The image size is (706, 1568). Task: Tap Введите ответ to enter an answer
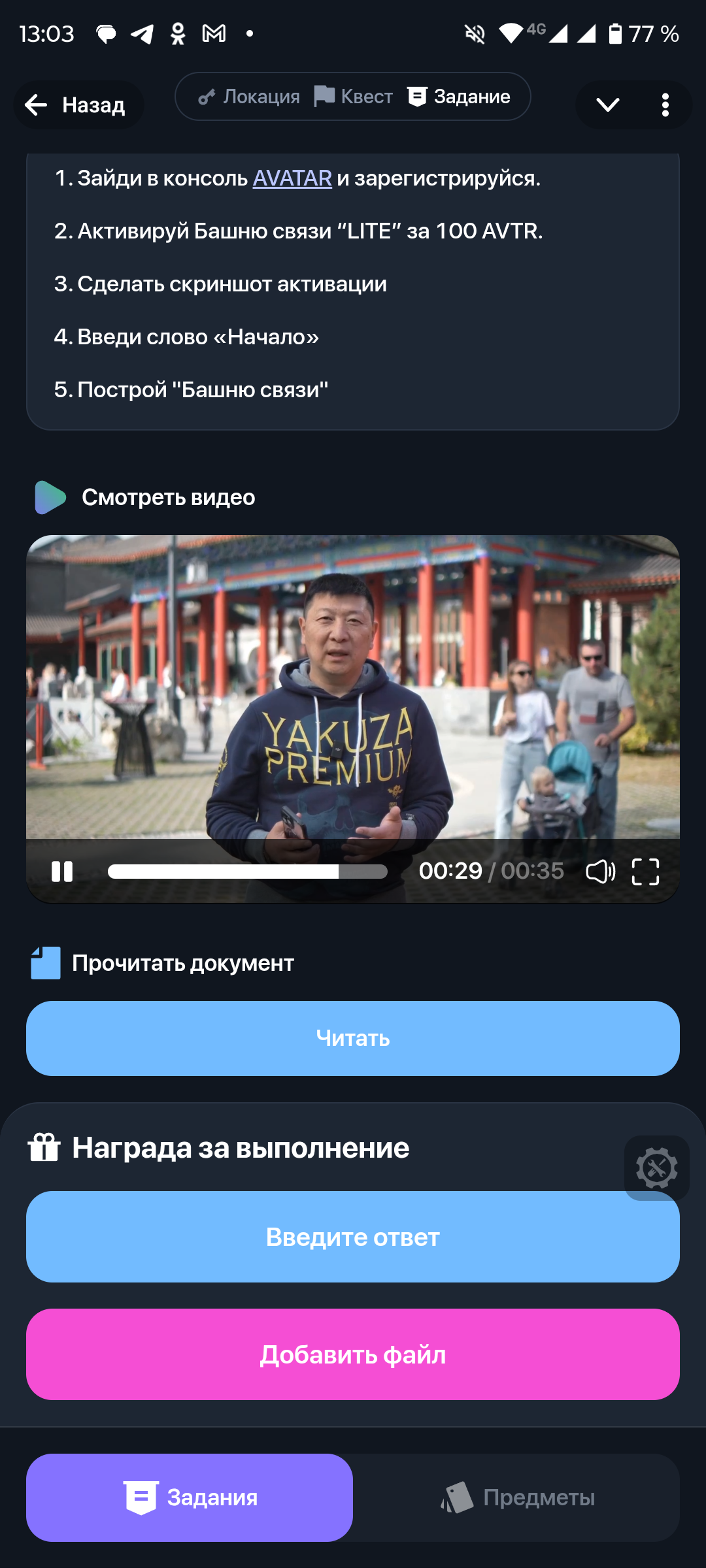coord(353,1237)
